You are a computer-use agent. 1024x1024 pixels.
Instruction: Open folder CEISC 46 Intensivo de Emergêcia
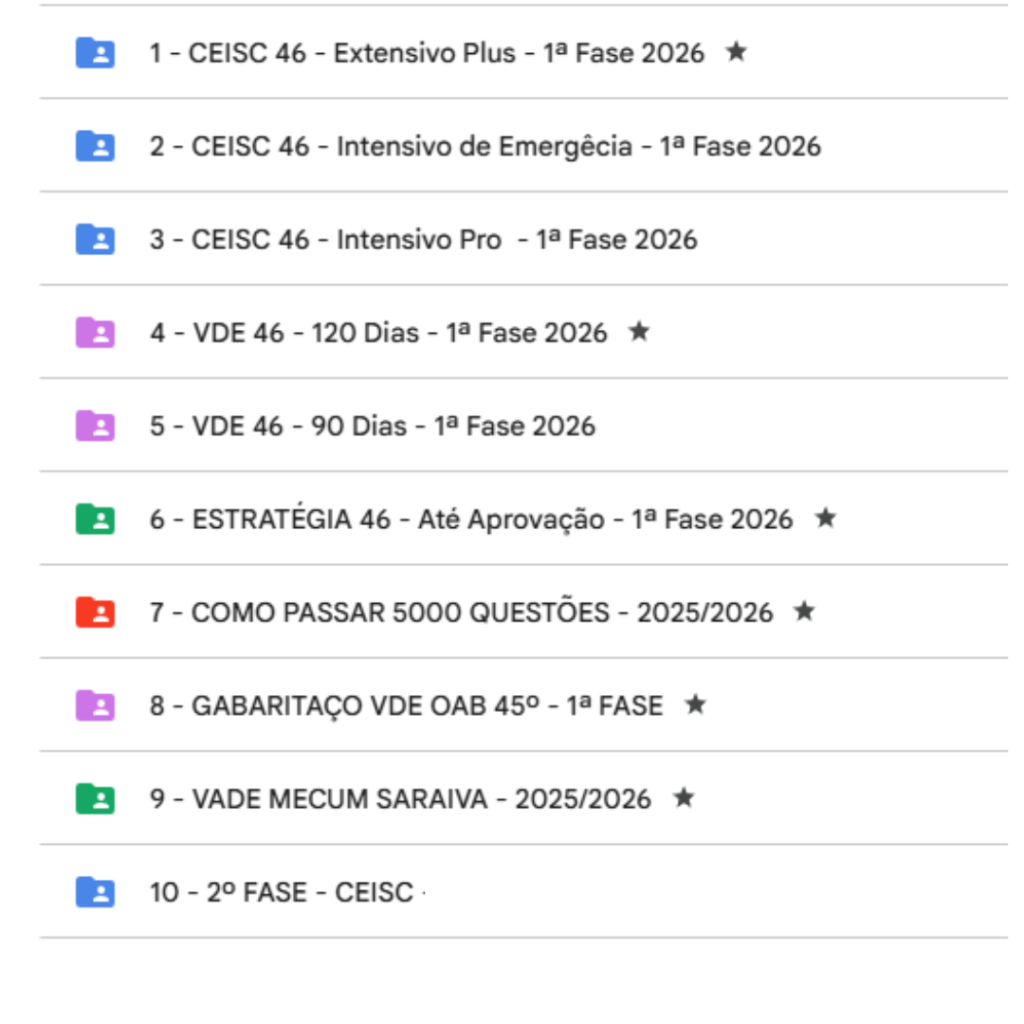pos(485,147)
